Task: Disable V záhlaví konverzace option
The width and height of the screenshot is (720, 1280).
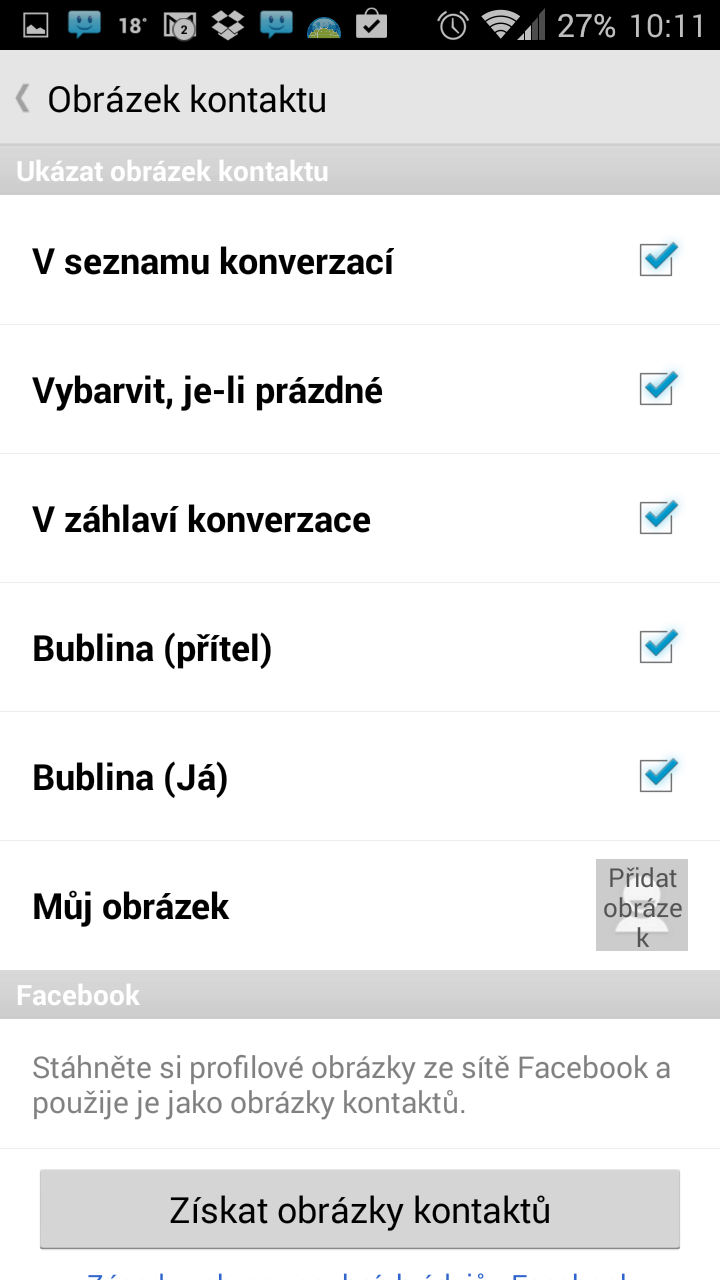Action: [657, 519]
